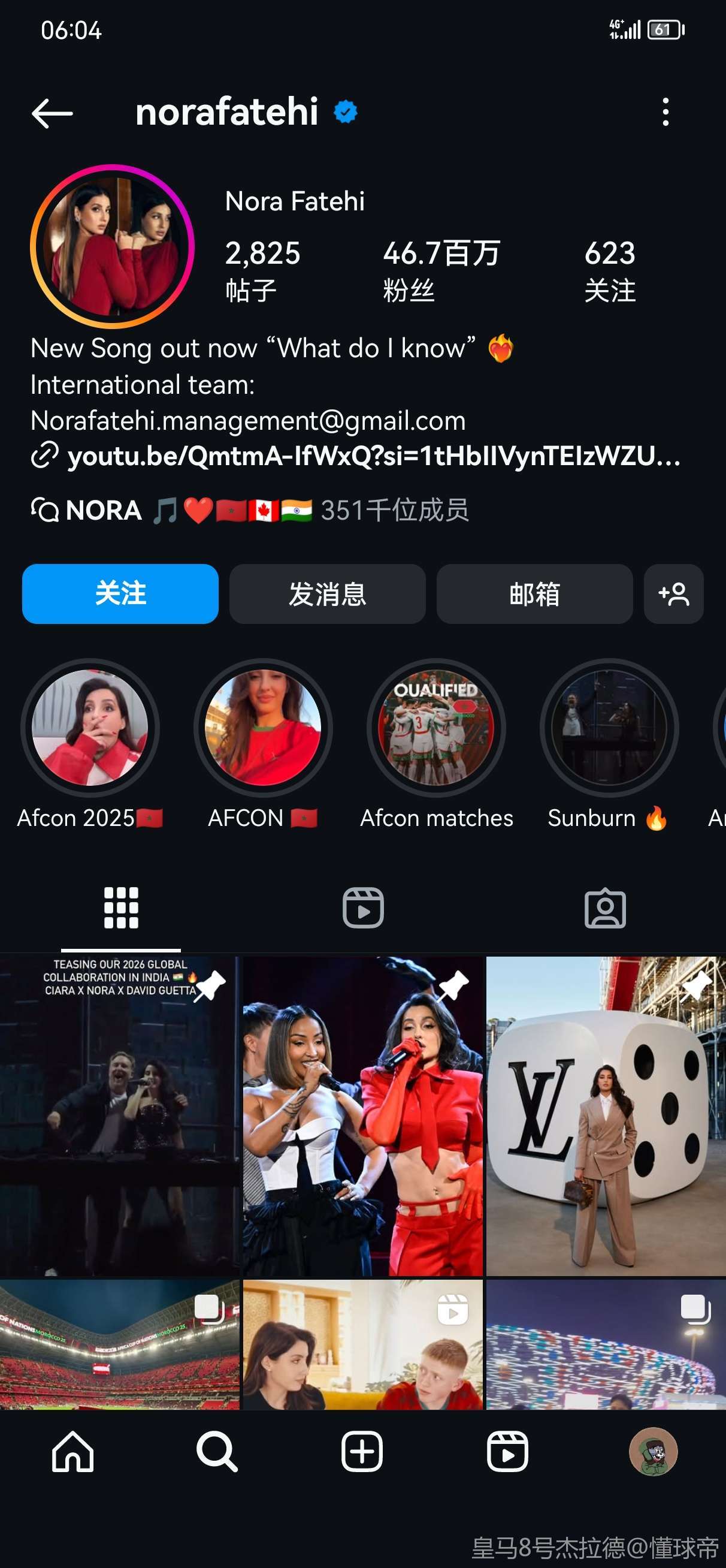Open the three-dot overflow menu

pos(665,112)
